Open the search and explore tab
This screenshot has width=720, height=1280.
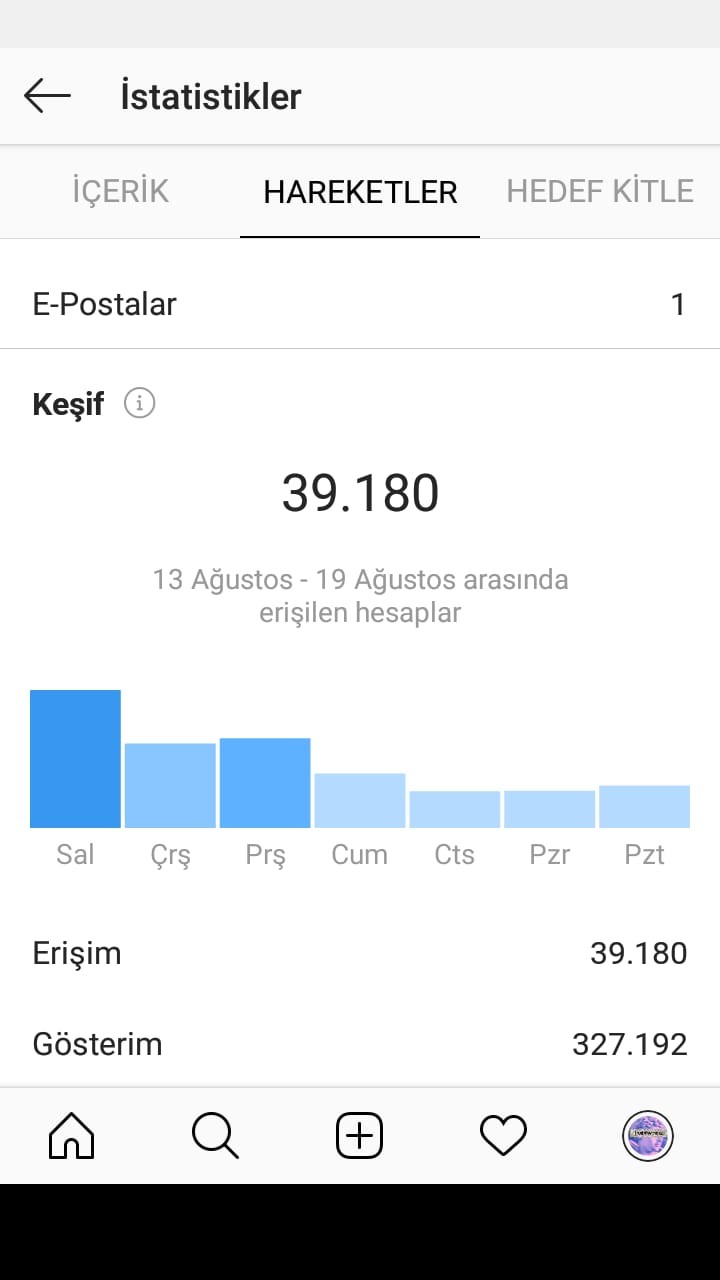click(x=215, y=1136)
